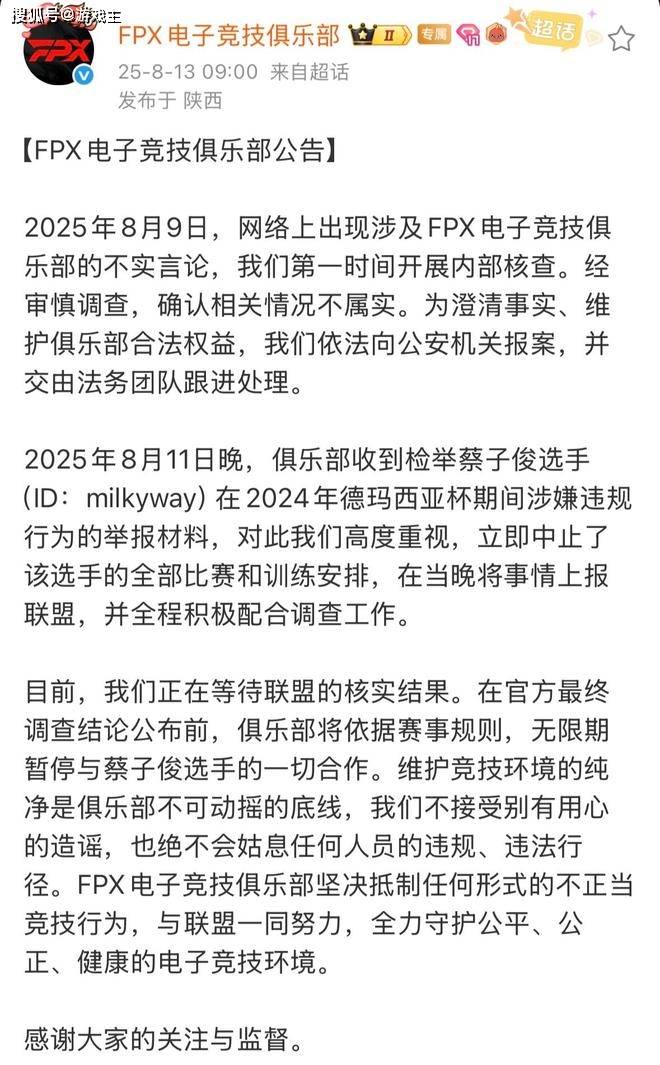This screenshot has width=660, height=1065.
Task: Tap the star icon to favorite the post
Action: (621, 39)
